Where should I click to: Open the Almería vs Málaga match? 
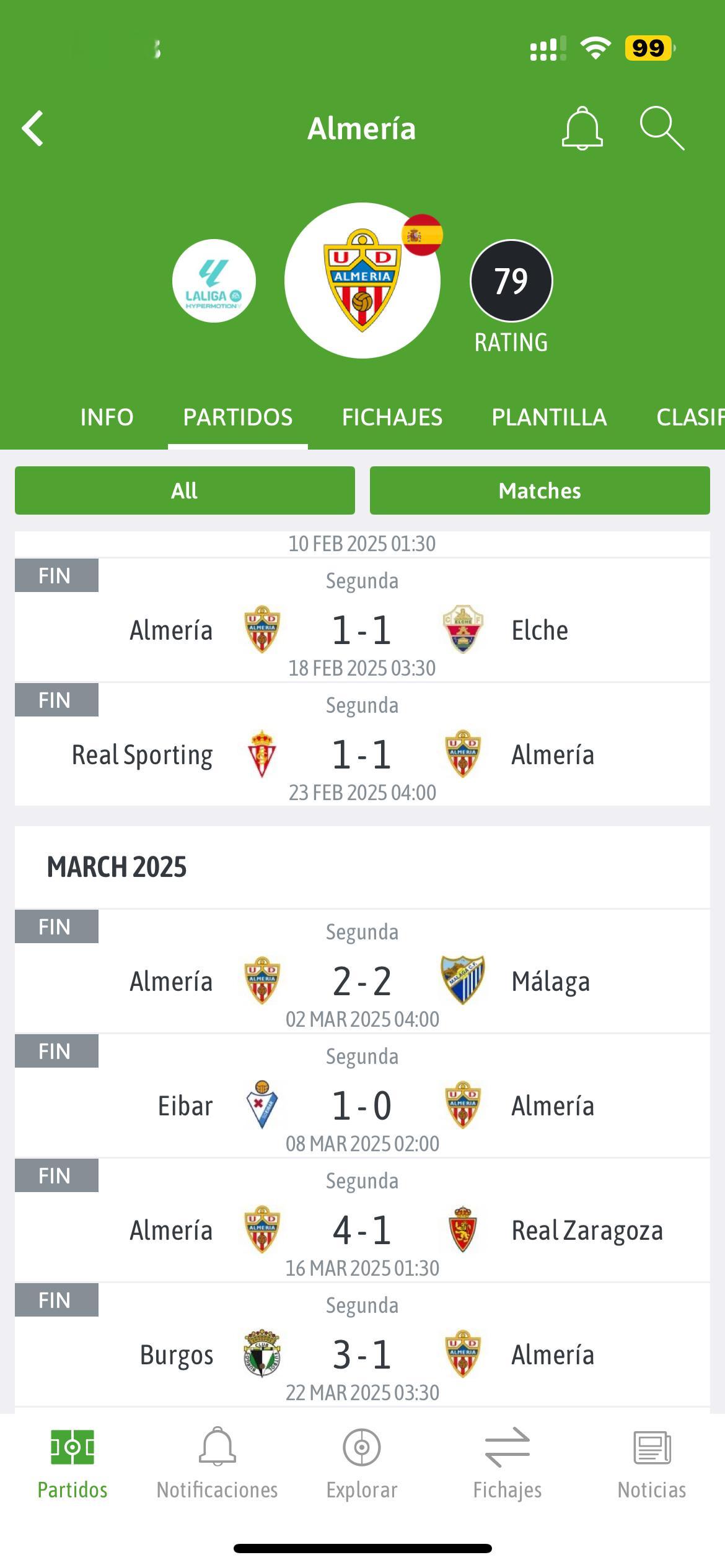pyautogui.click(x=362, y=971)
